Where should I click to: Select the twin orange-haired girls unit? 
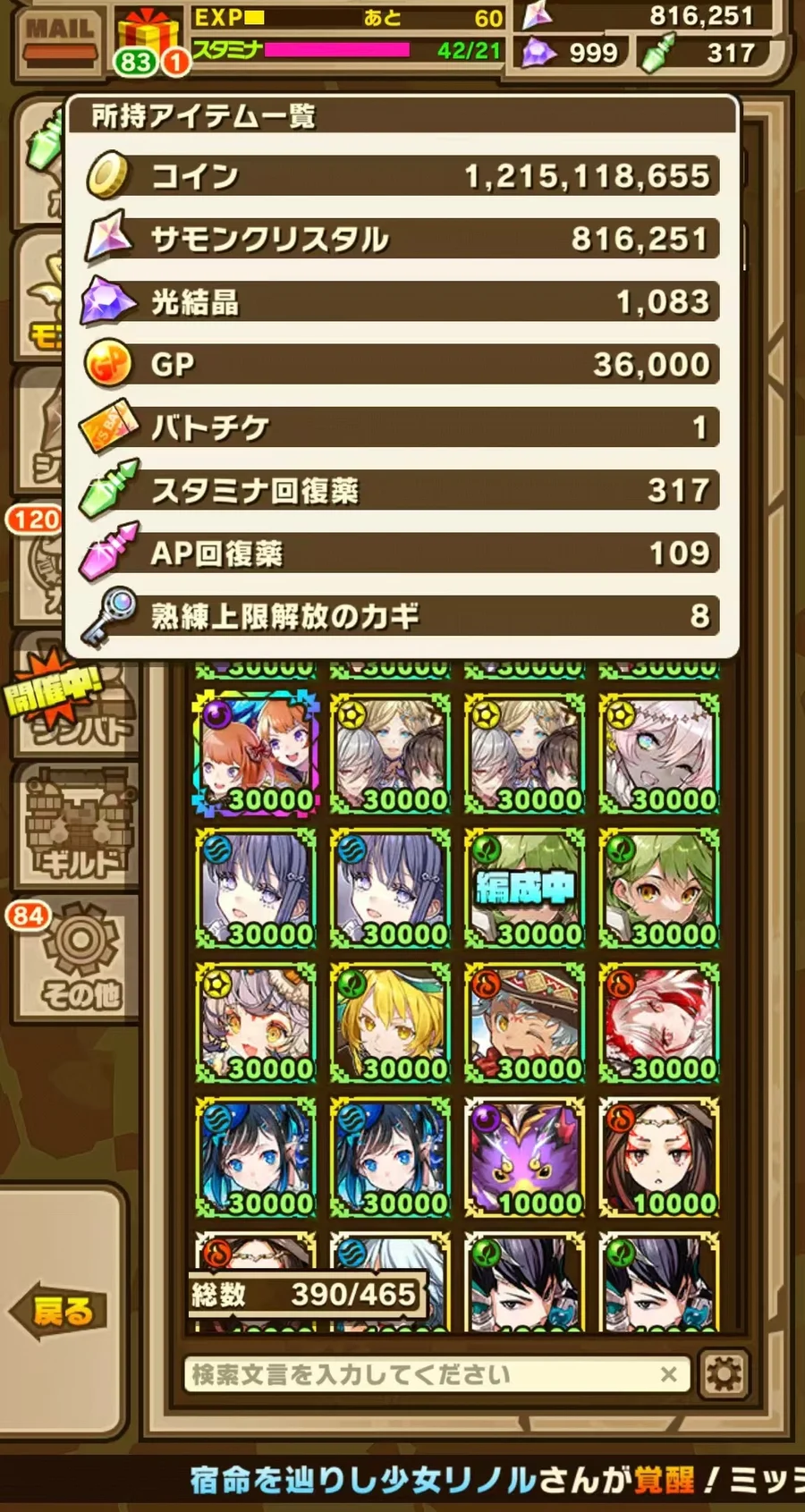[256, 754]
